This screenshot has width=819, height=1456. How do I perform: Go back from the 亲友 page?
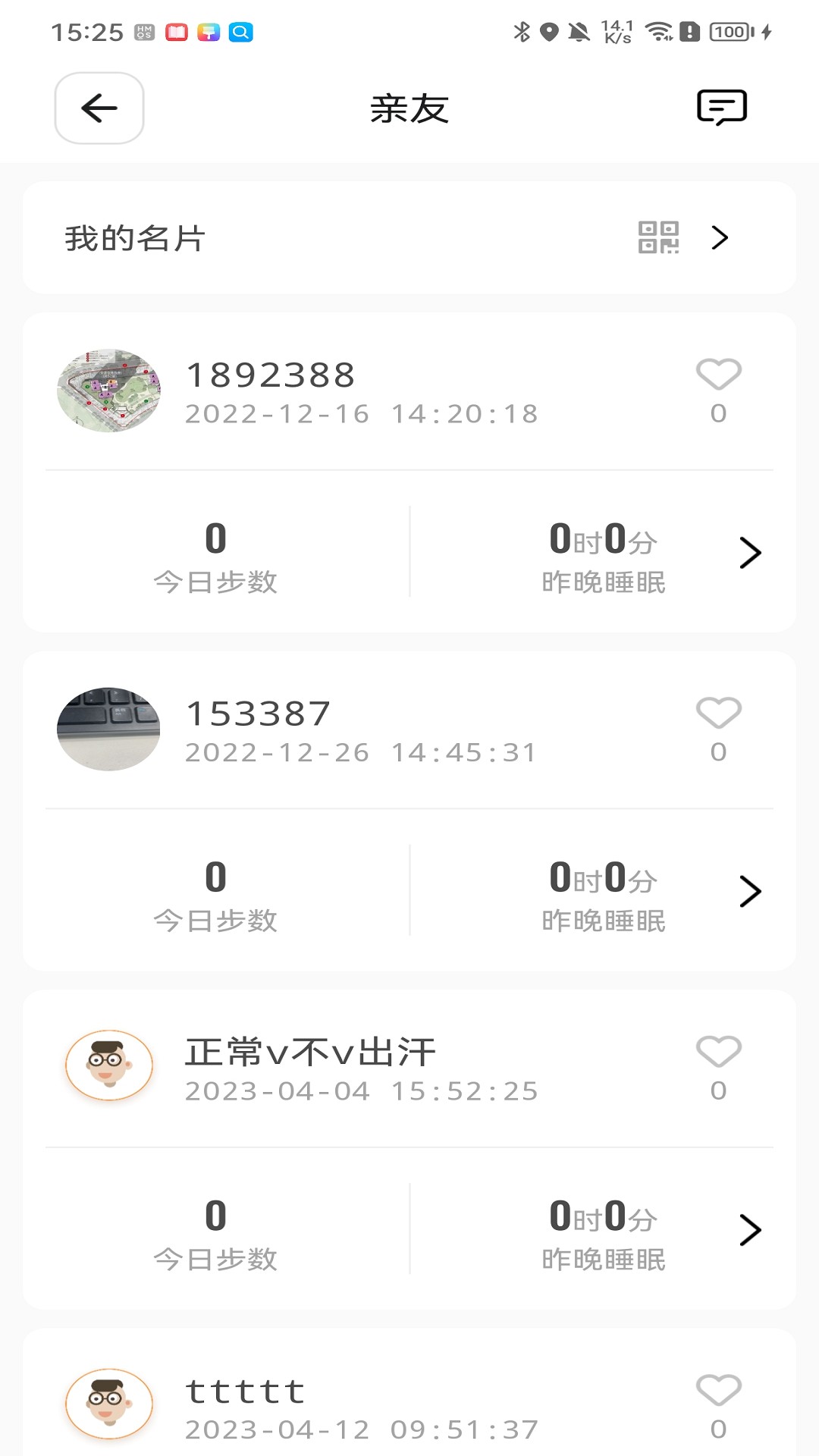coord(99,108)
